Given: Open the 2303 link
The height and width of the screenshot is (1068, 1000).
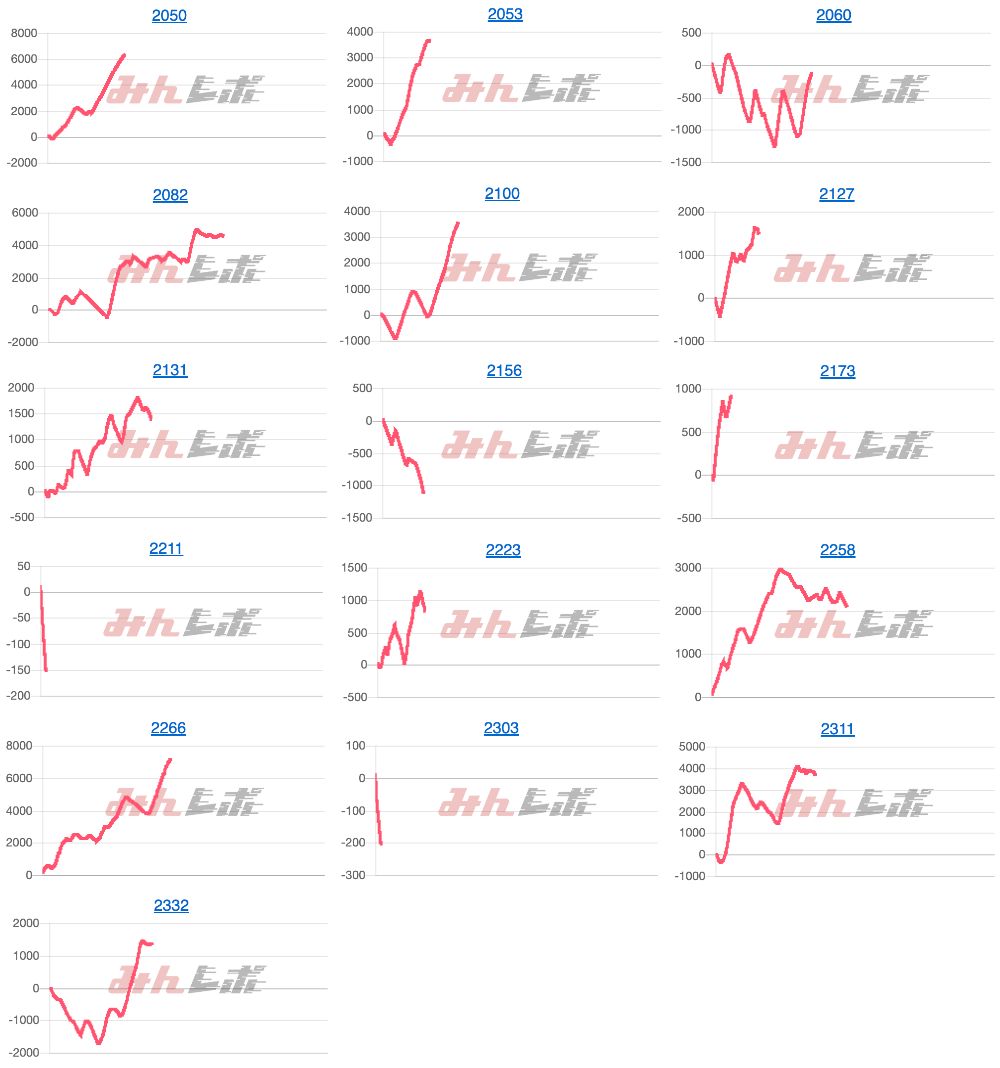Looking at the screenshot, I should click(x=501, y=728).
